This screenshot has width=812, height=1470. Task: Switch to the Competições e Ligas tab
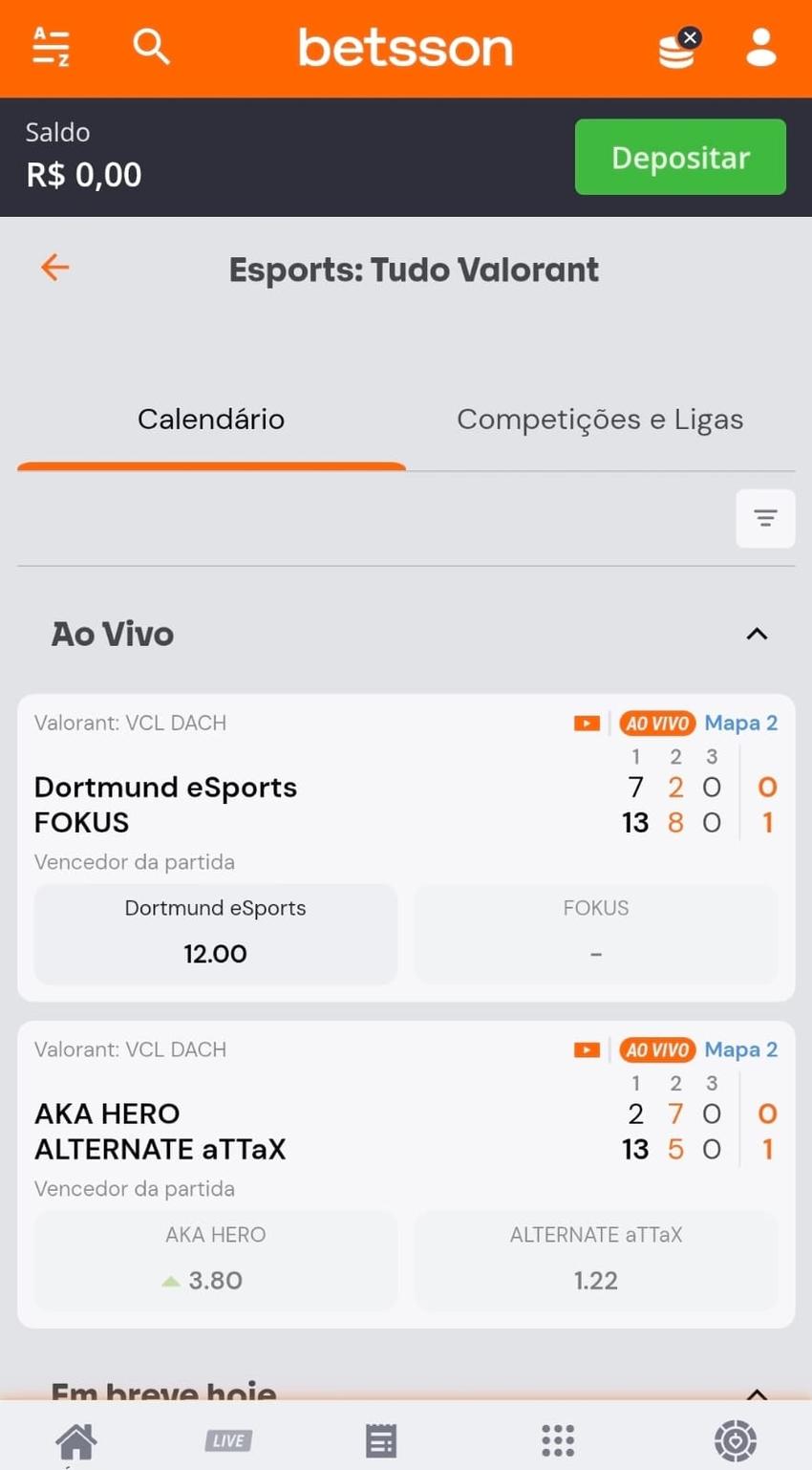[x=599, y=419]
